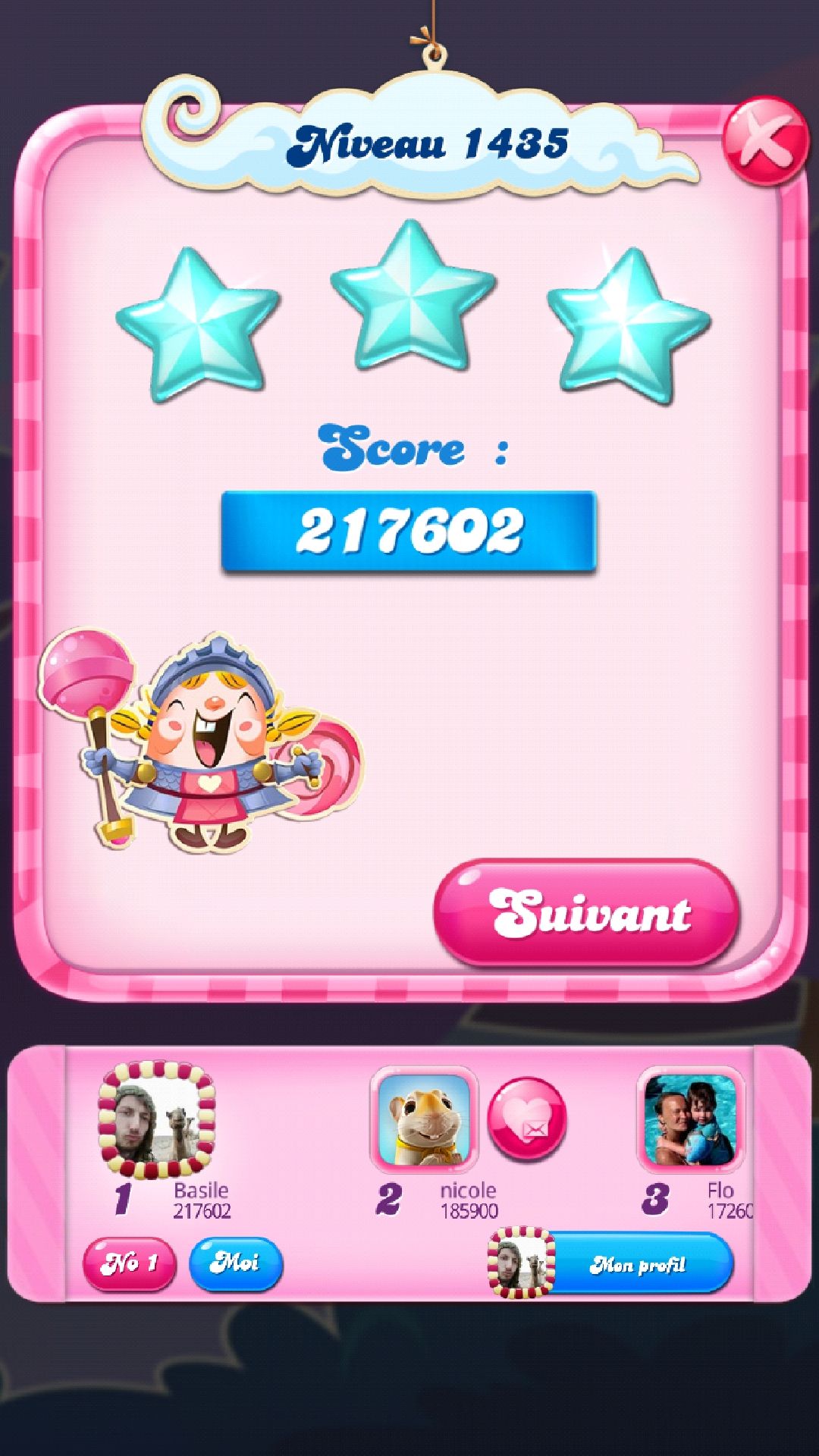Screen dimensions: 819x1456
Task: Open Basile's leaderboard avatar
Action: (x=157, y=1121)
